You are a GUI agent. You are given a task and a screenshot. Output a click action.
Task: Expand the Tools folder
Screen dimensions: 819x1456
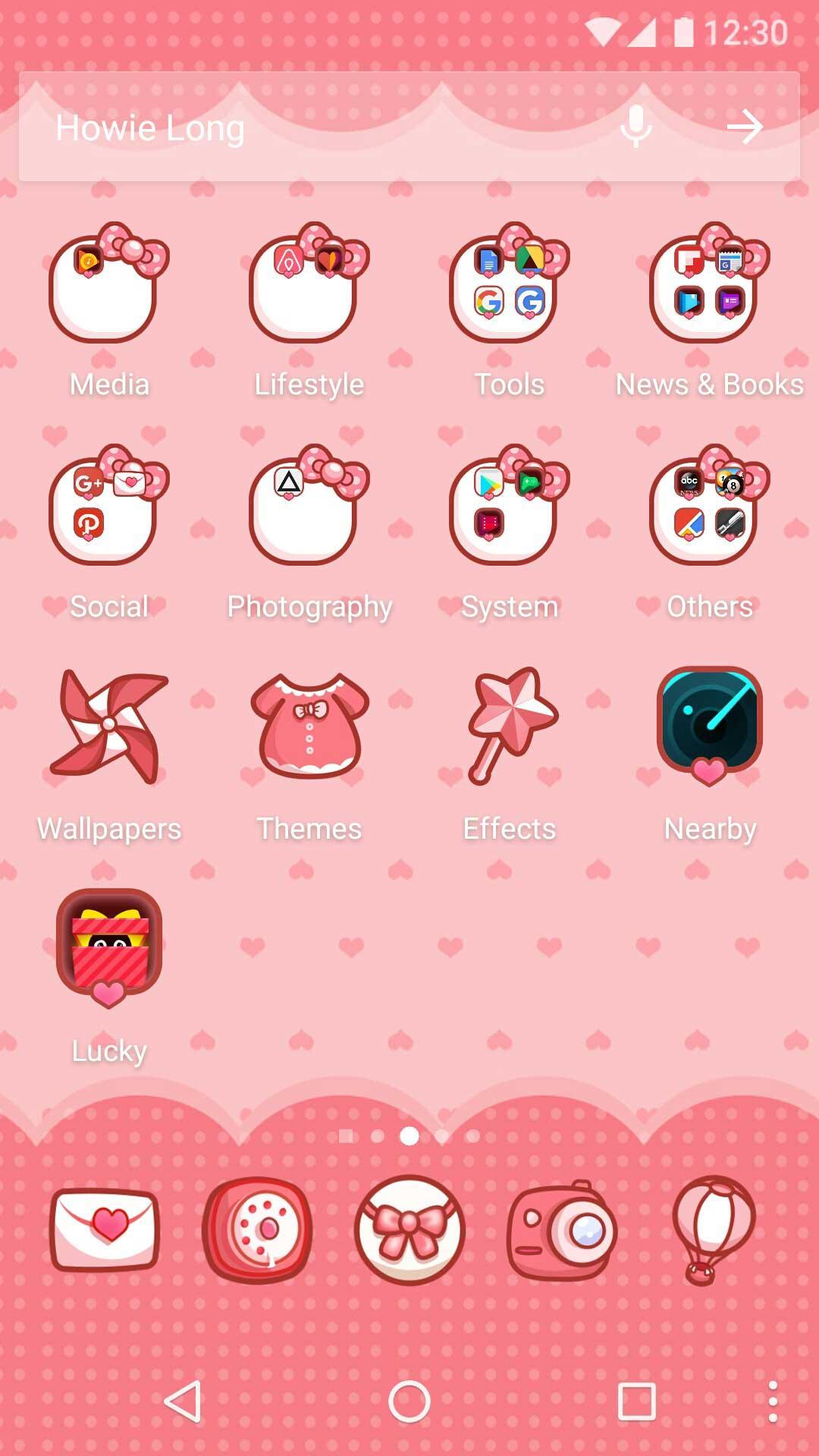pyautogui.click(x=510, y=288)
